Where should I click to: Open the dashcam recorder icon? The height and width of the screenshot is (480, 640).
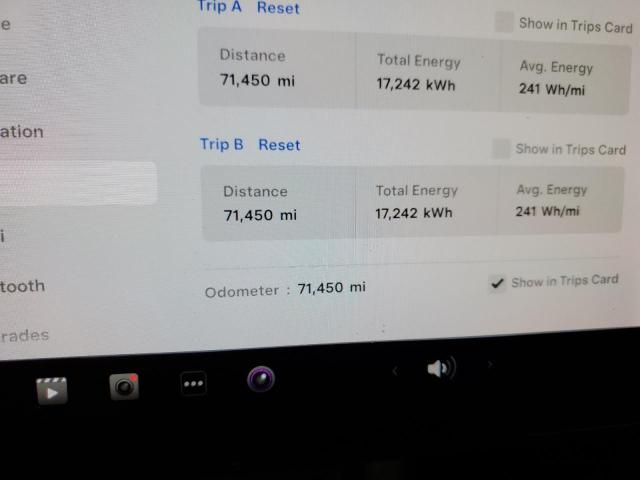[124, 386]
